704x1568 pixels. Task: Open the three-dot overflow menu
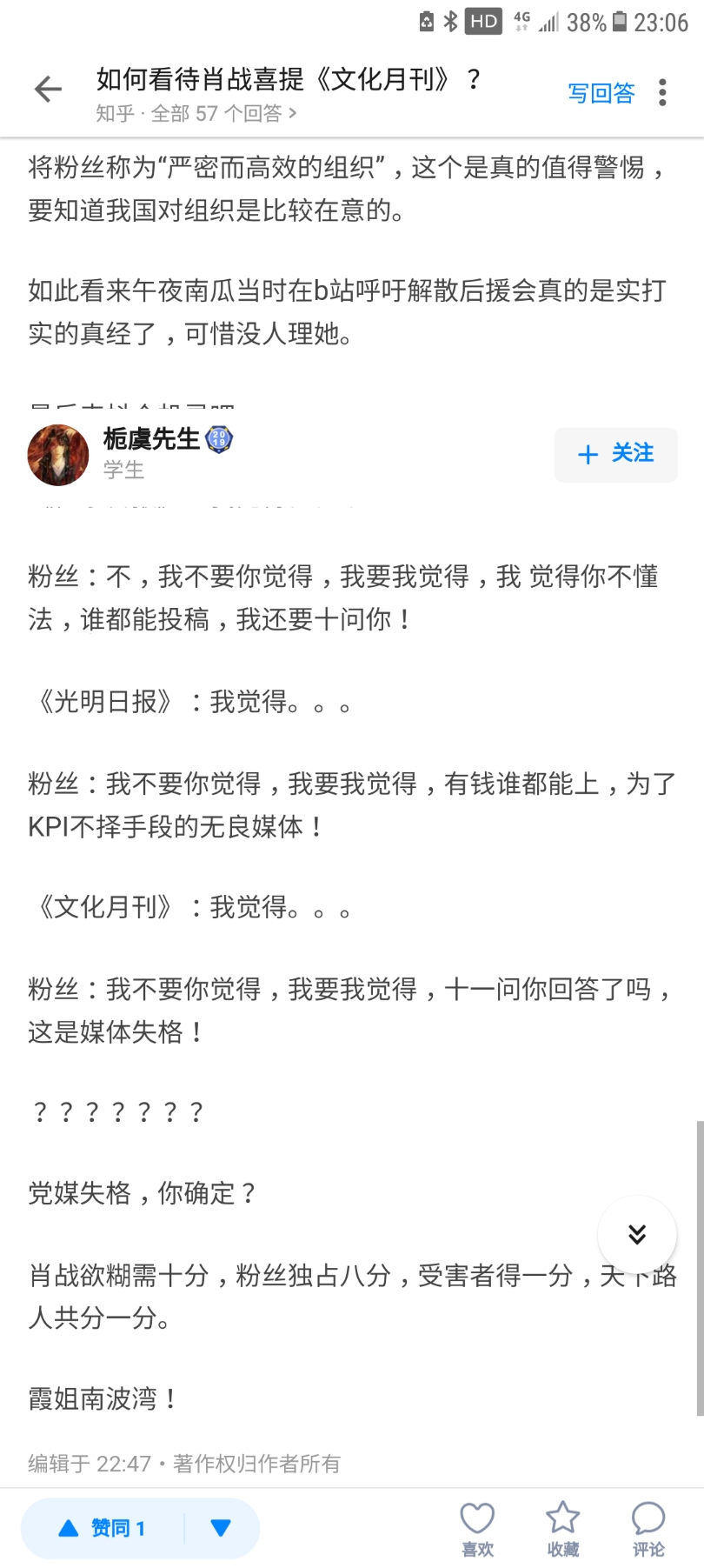coord(662,92)
